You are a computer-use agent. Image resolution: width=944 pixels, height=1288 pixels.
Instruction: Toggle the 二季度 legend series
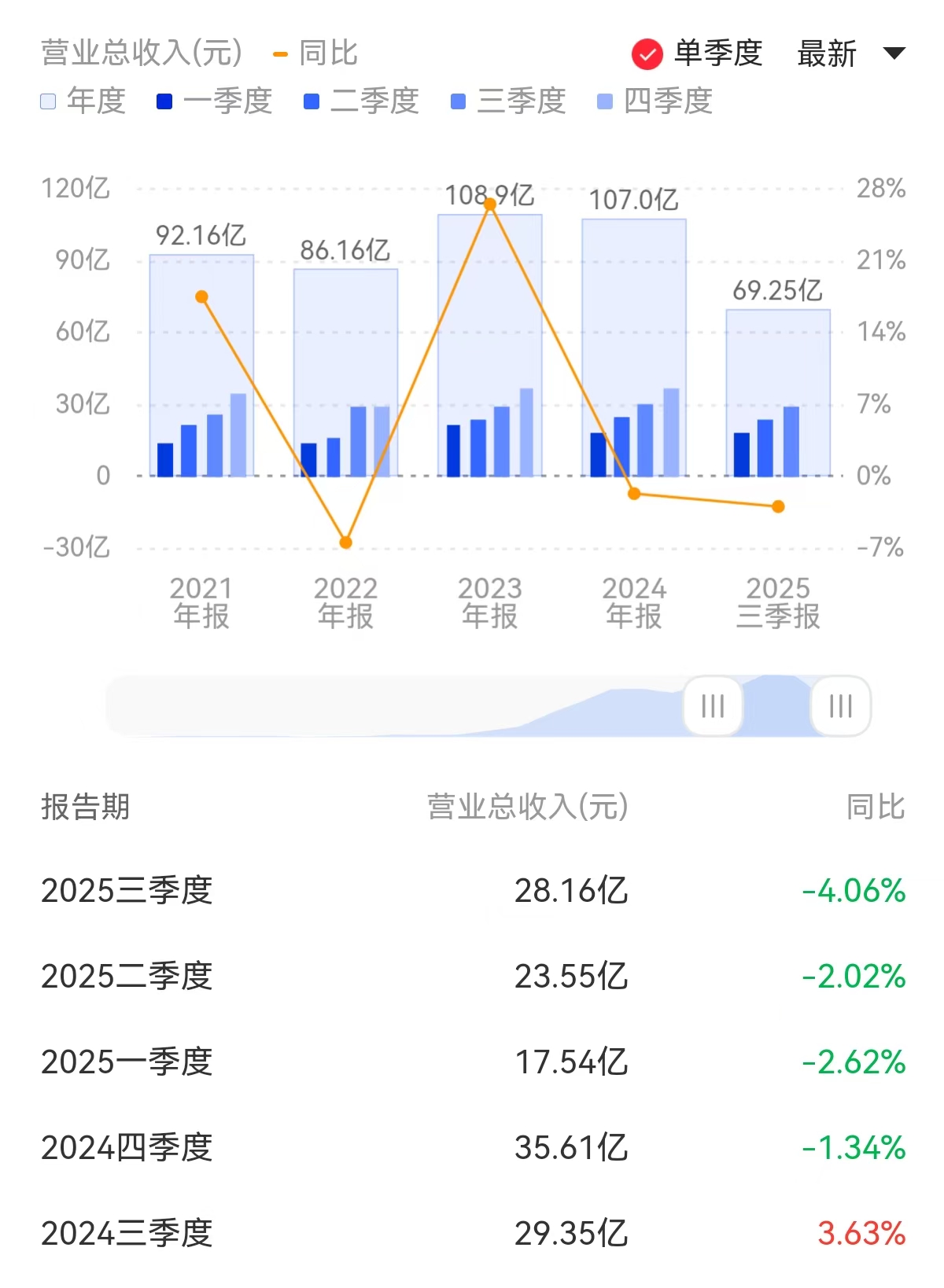[361, 101]
